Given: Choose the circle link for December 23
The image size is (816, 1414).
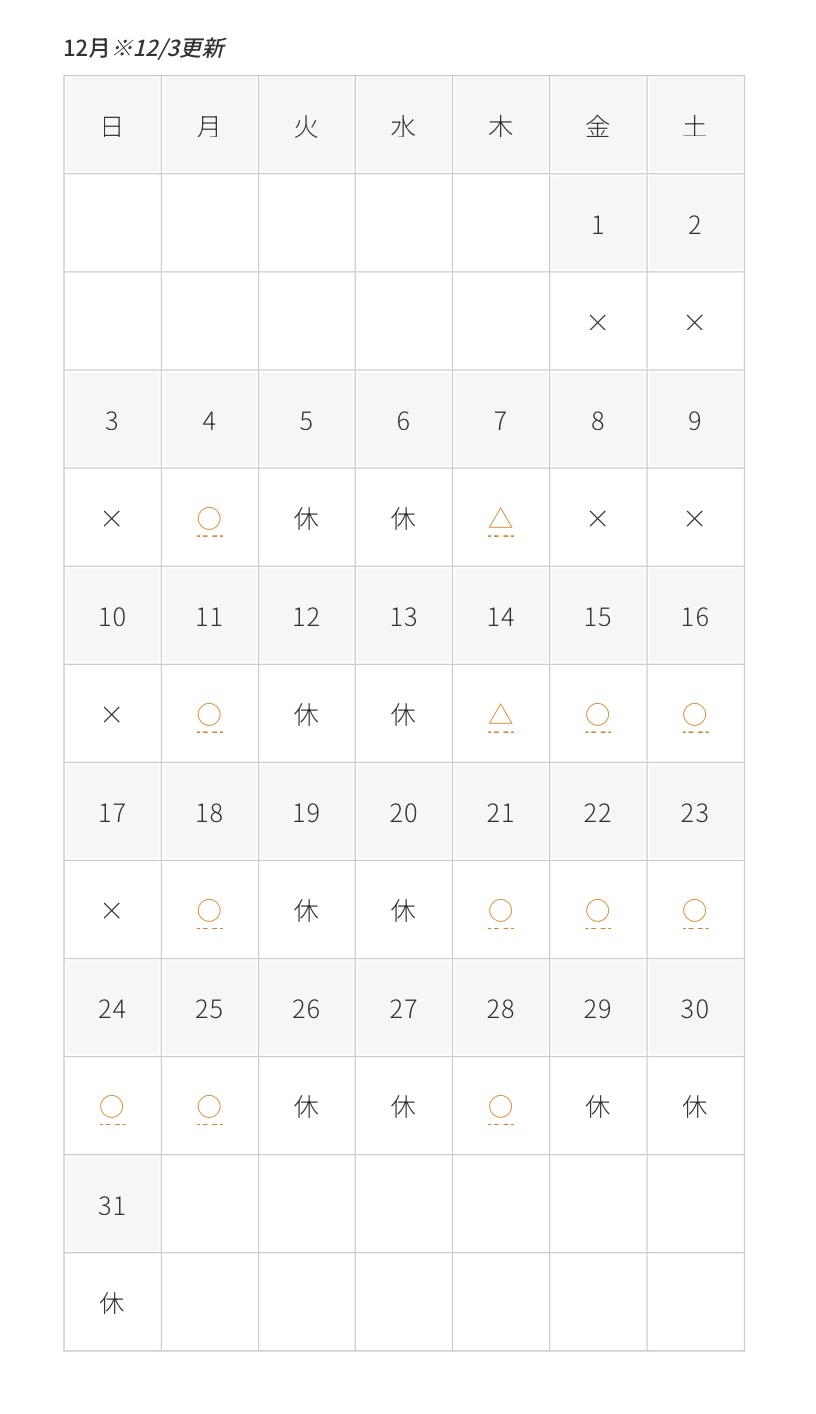Looking at the screenshot, I should (x=695, y=911).
